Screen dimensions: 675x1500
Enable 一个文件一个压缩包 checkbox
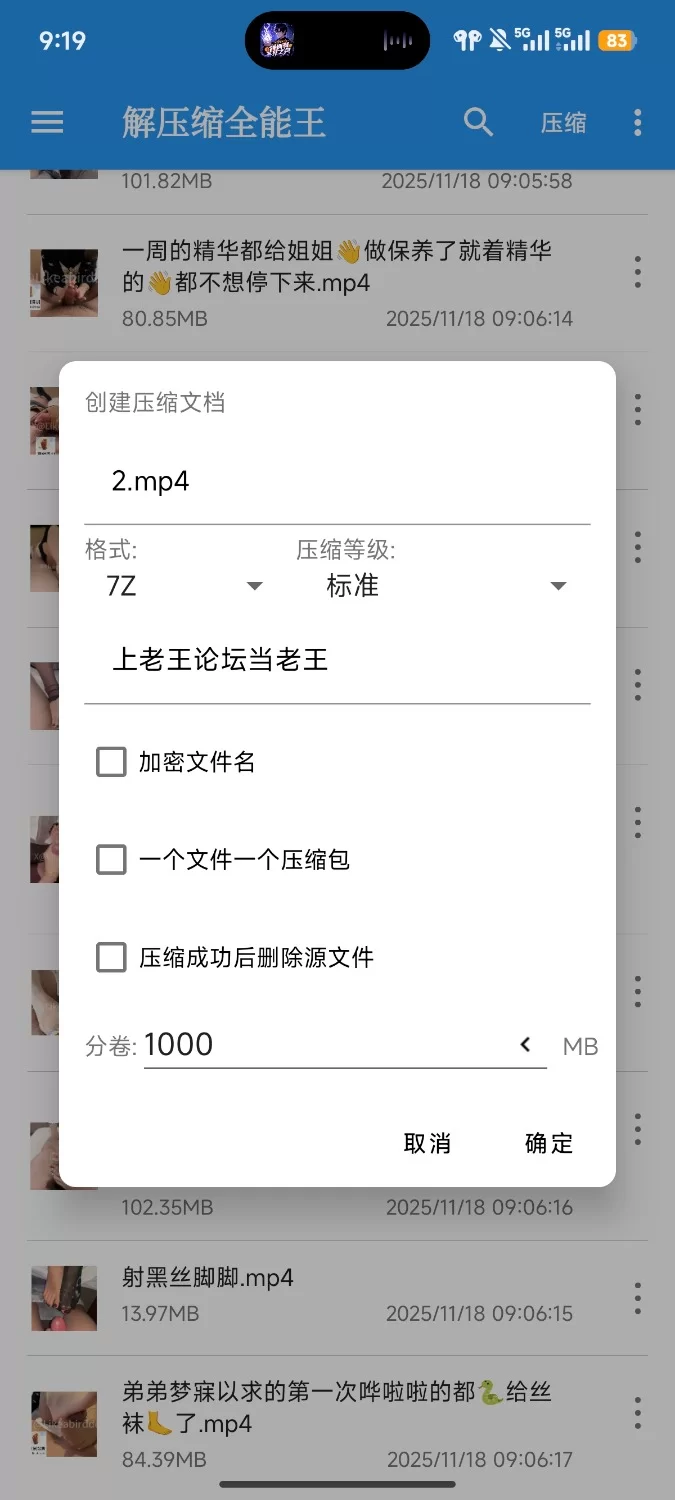111,860
